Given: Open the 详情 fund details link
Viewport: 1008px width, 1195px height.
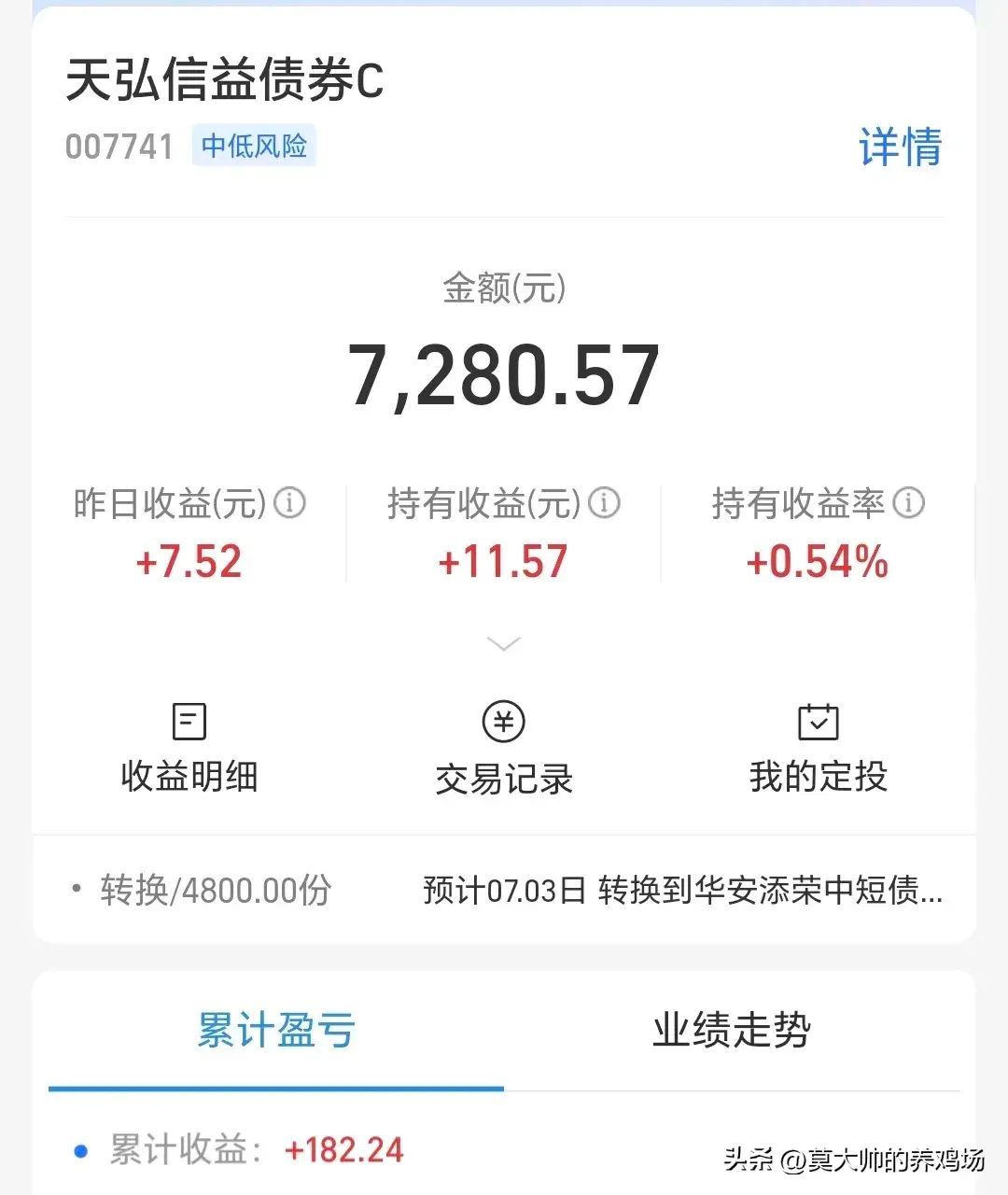Looking at the screenshot, I should 901,148.
